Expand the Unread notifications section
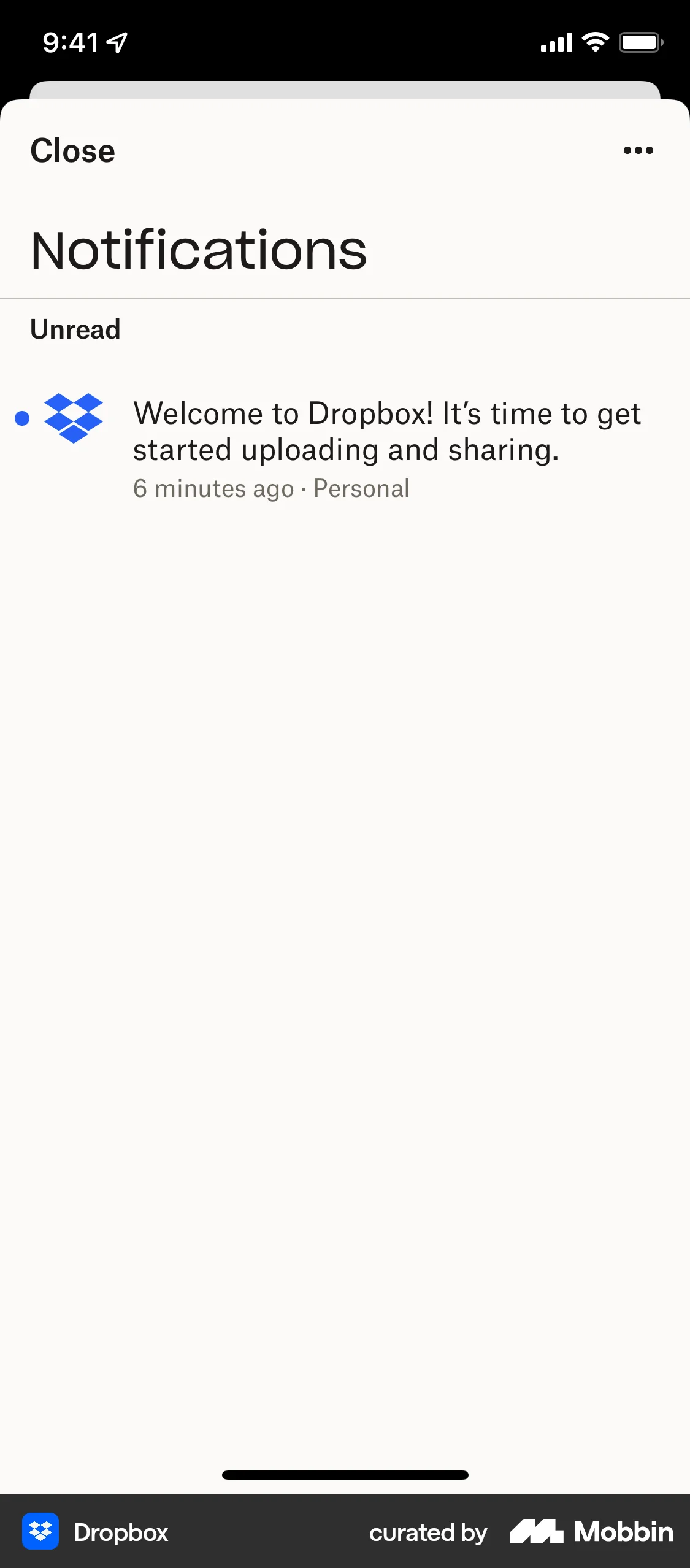The image size is (690, 1568). click(x=75, y=329)
